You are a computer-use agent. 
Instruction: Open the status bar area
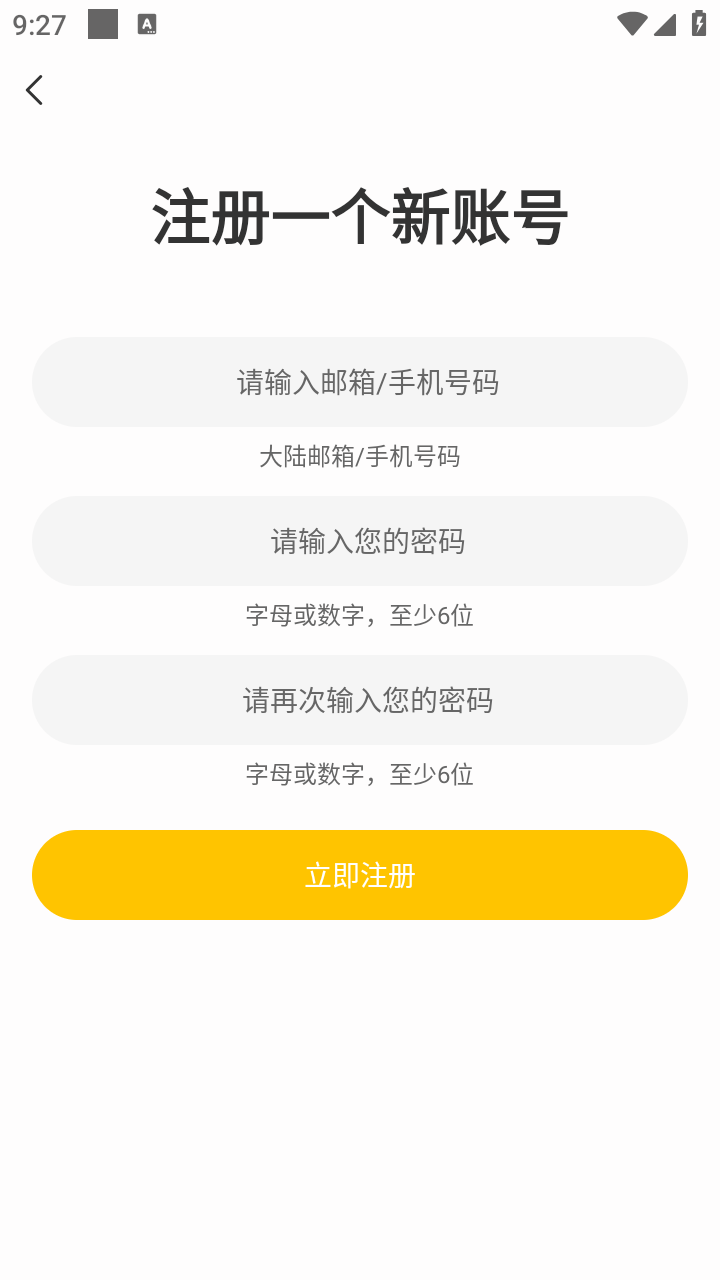coord(360,24)
